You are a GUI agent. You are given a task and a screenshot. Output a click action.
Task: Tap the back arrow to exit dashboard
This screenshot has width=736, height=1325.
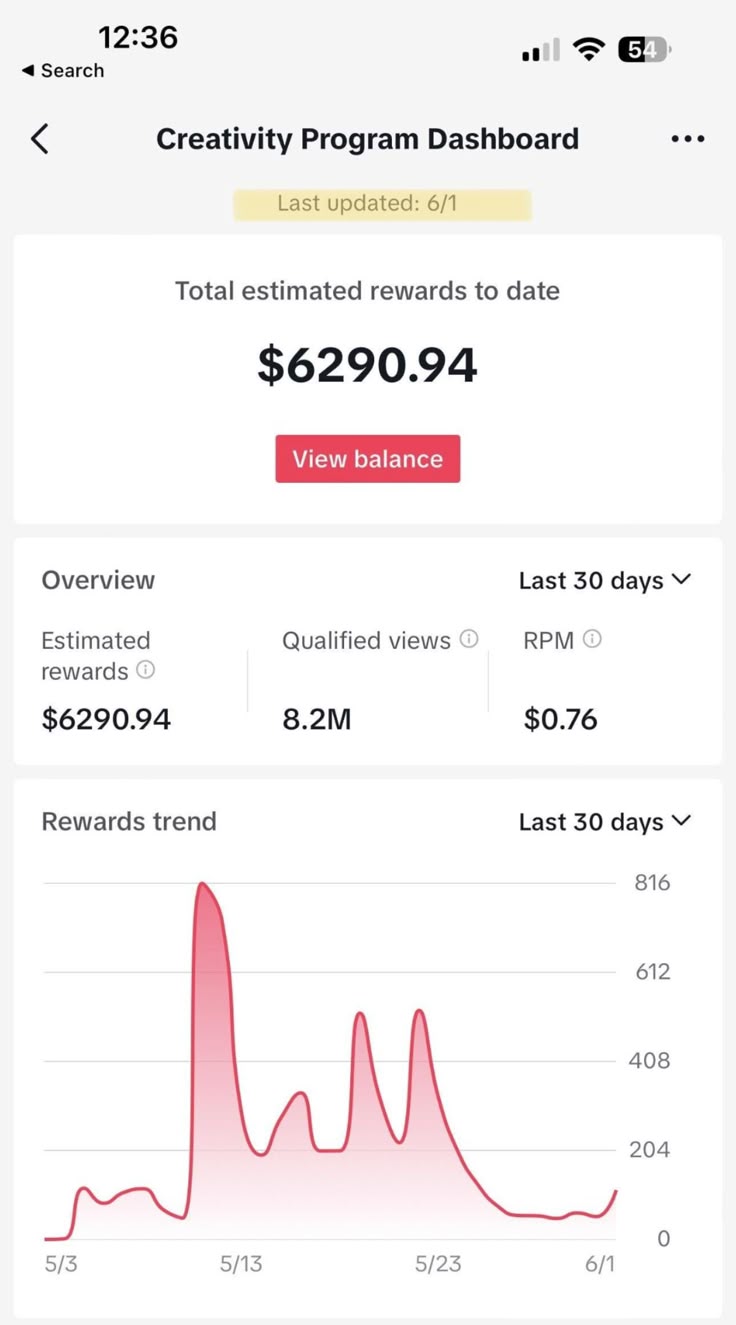tap(39, 139)
